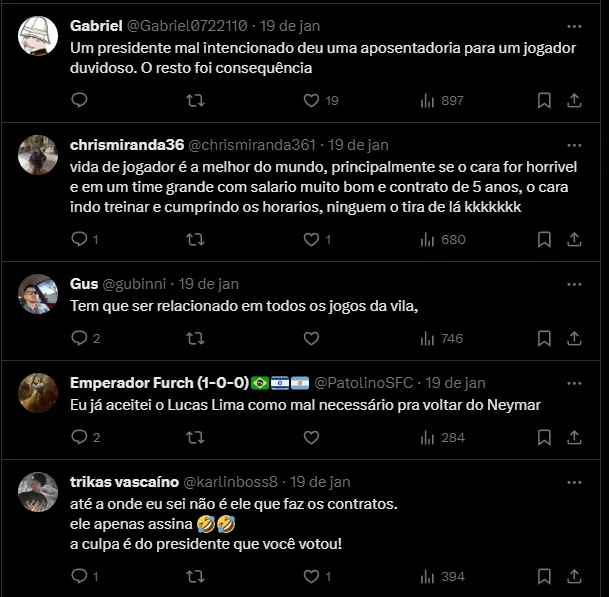The width and height of the screenshot is (609, 597).
Task: Open chrismiranda36's profile picture
Action: (x=38, y=155)
